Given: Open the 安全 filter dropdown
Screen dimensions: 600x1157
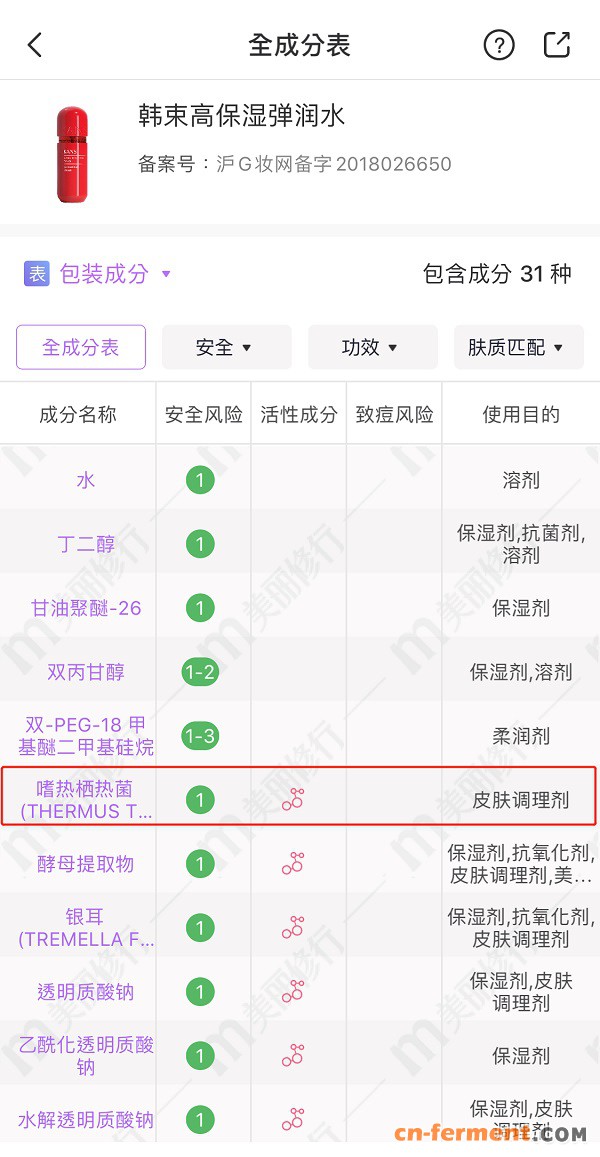Looking at the screenshot, I should click(x=226, y=347).
